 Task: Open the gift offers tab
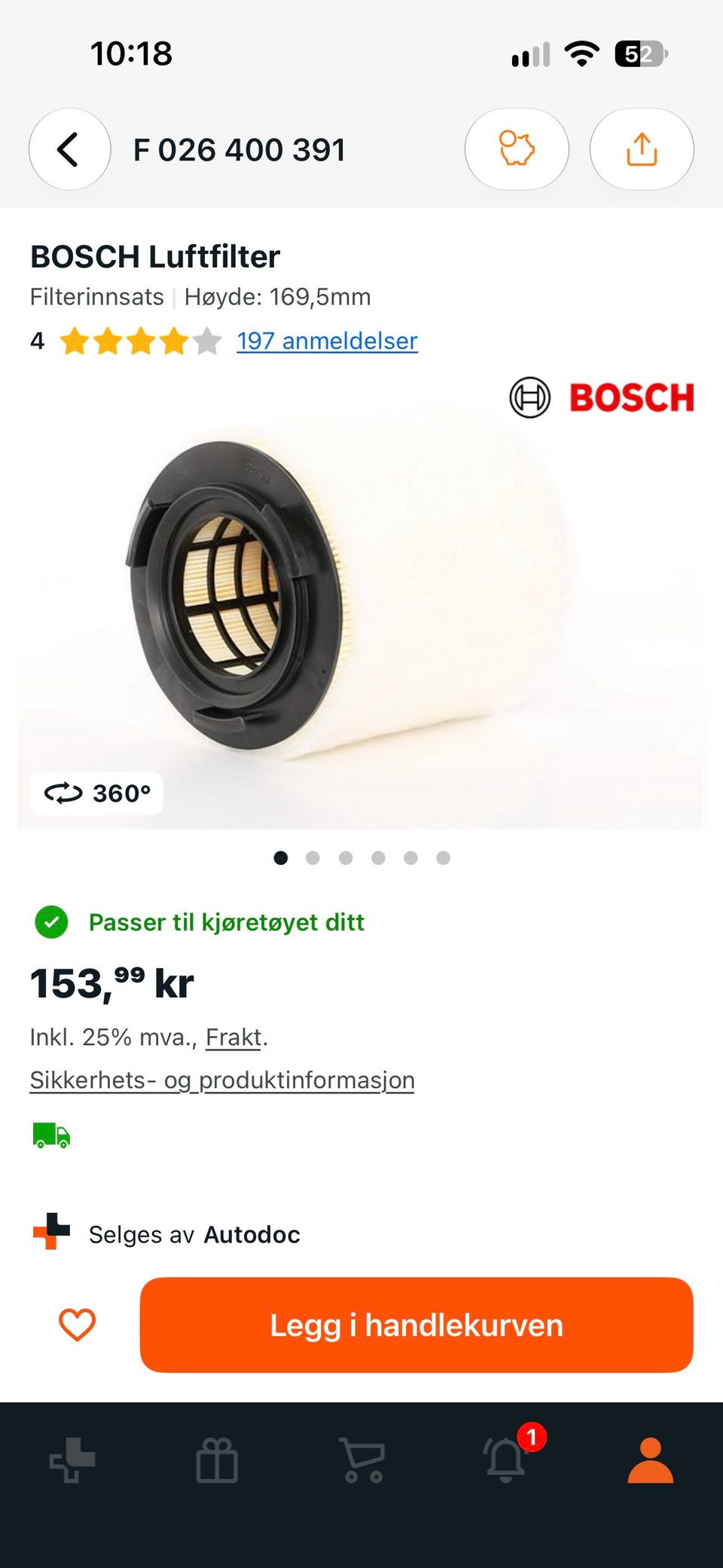coord(217,1459)
